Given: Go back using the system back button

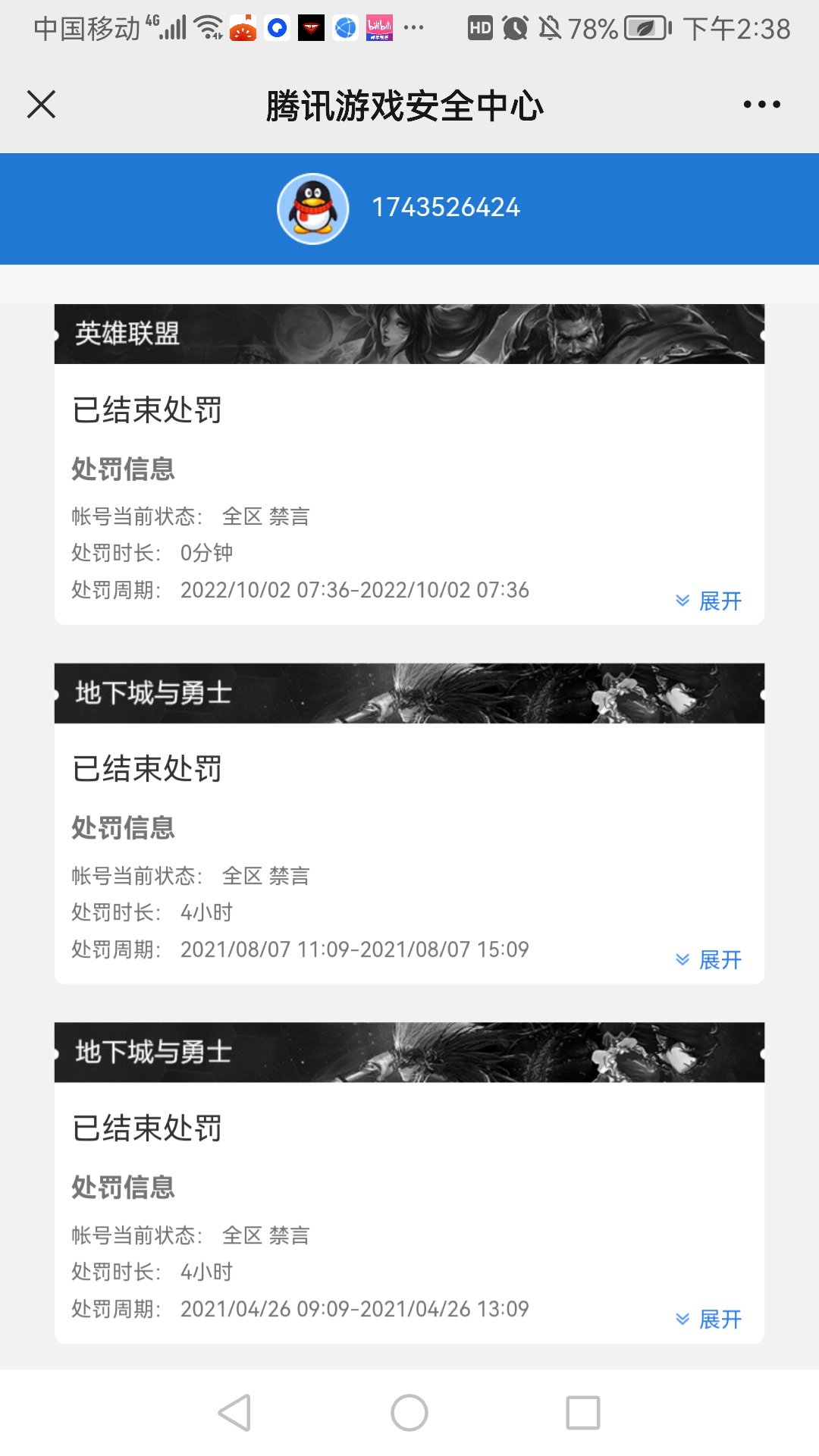Looking at the screenshot, I should point(234,1413).
